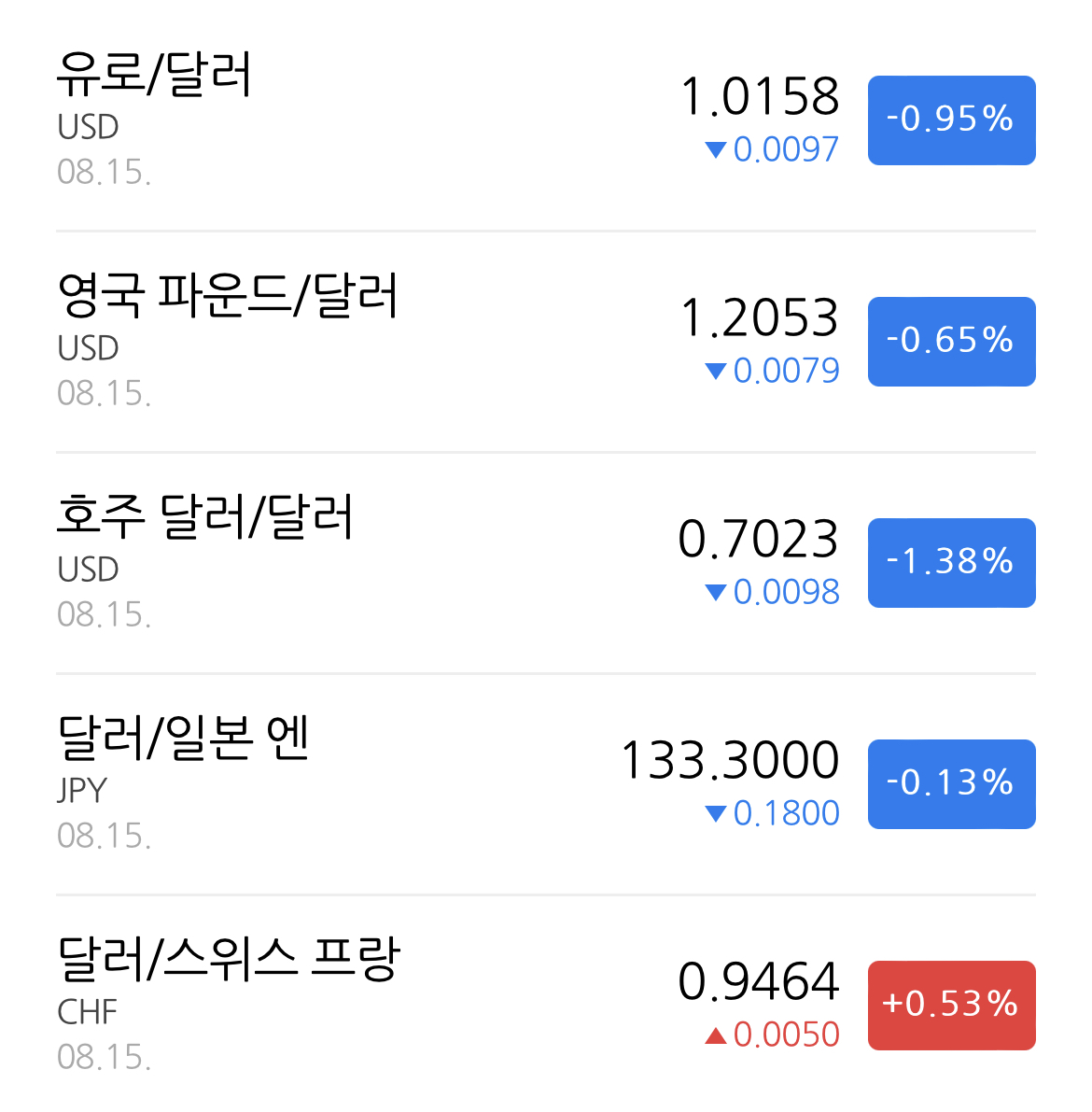The height and width of the screenshot is (1112, 1092).
Task: Tap the -0.95% change badge
Action: (952, 120)
